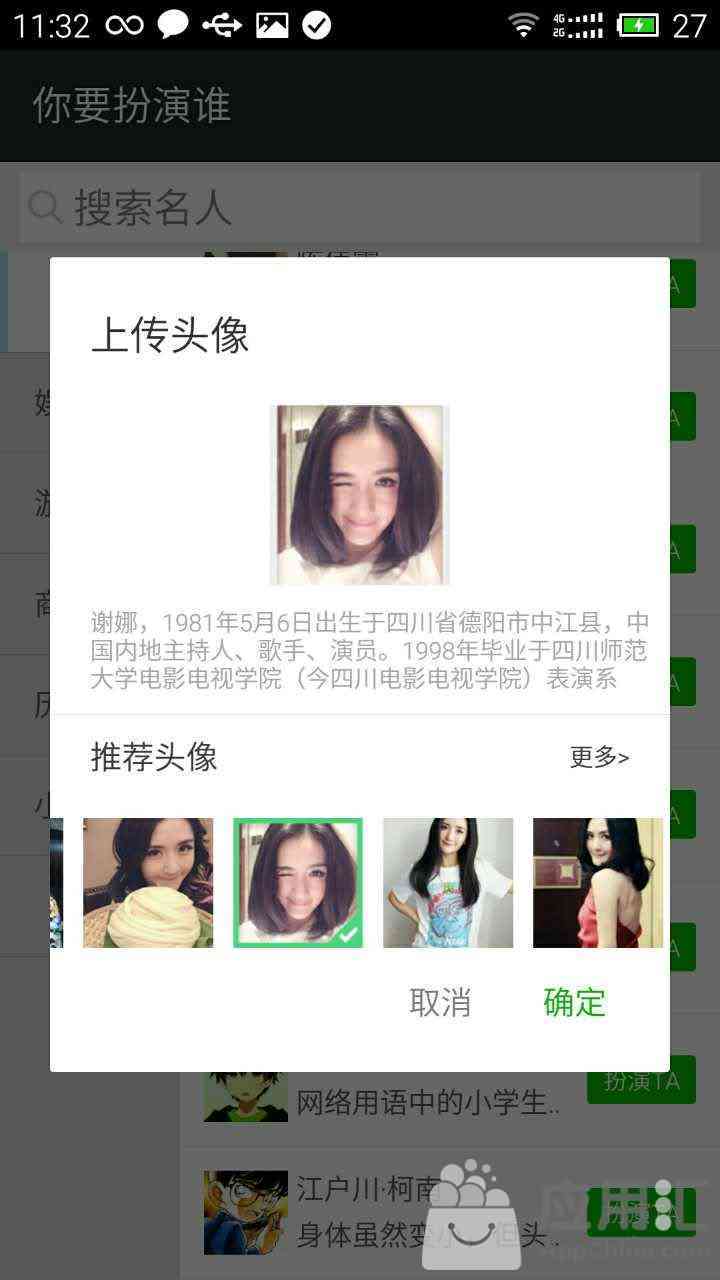720x1280 pixels.
Task: Confirm the avatar with 确定
Action: tap(574, 1002)
